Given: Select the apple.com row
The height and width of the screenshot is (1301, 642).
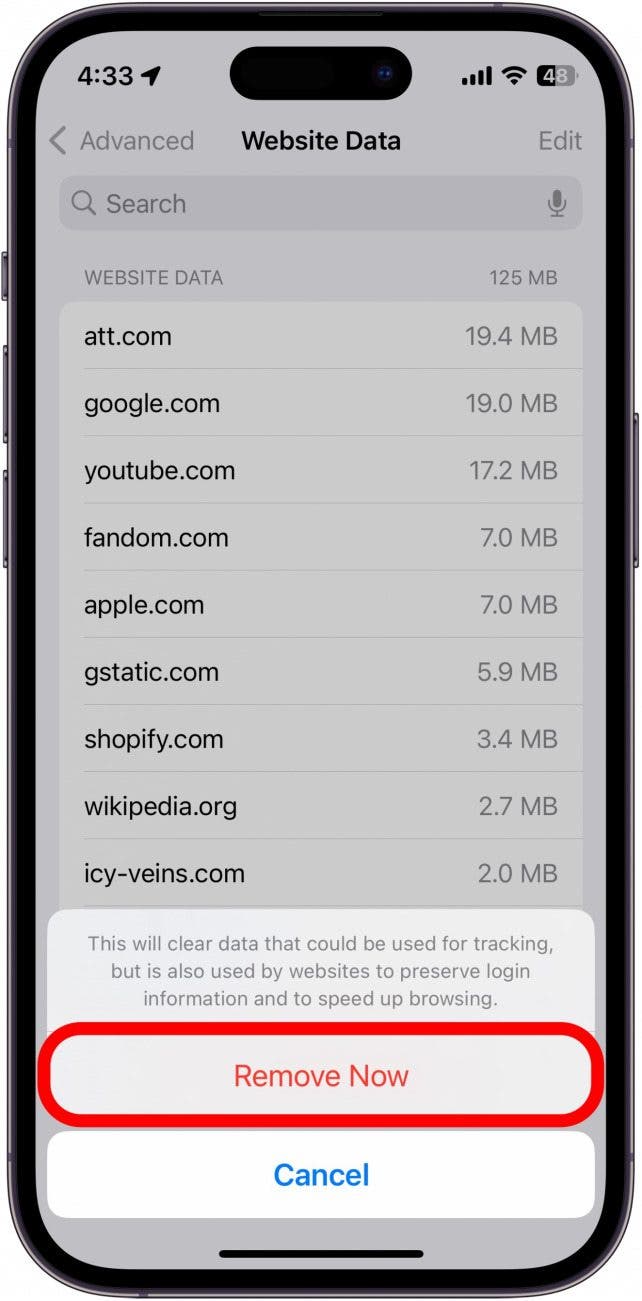Looking at the screenshot, I should point(320,605).
